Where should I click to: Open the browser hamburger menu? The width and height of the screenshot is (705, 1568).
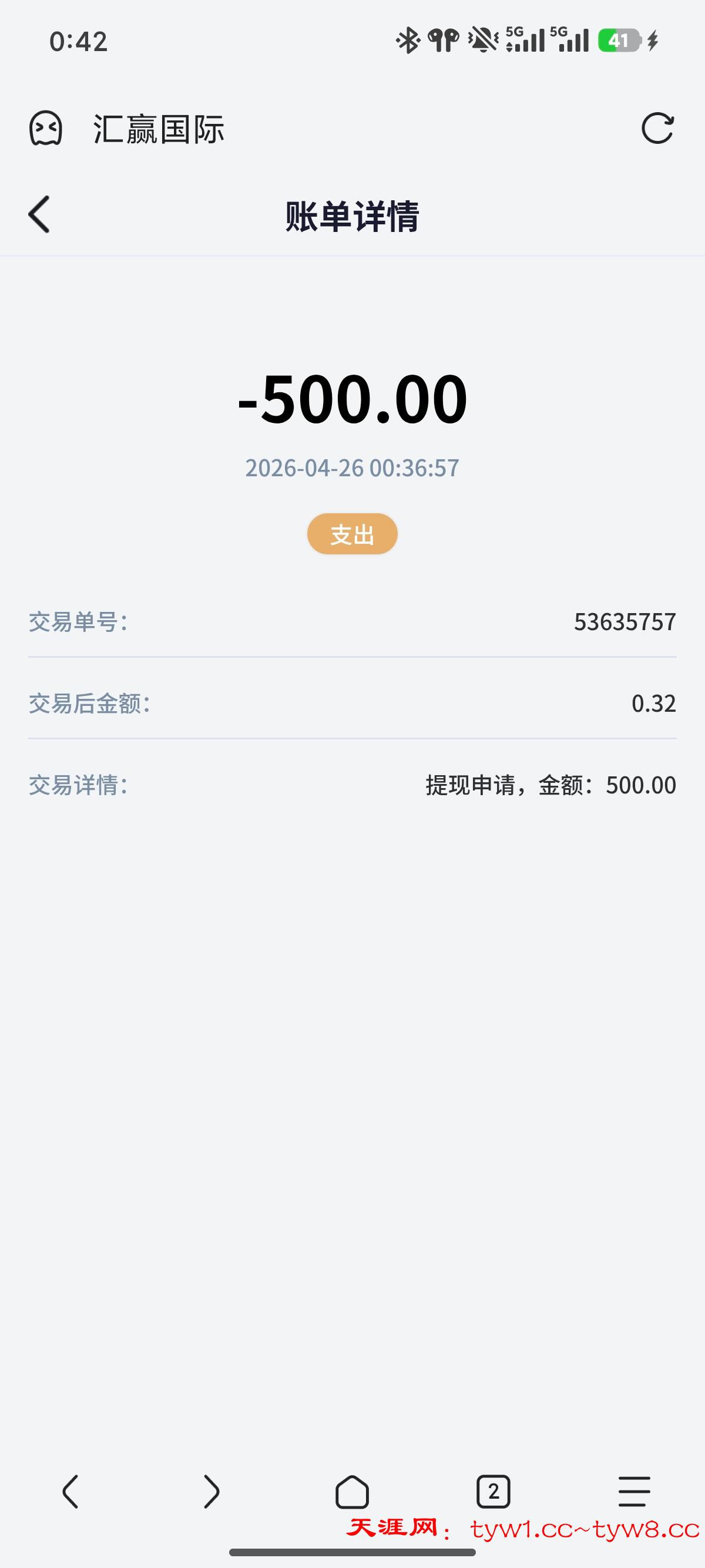(634, 1491)
